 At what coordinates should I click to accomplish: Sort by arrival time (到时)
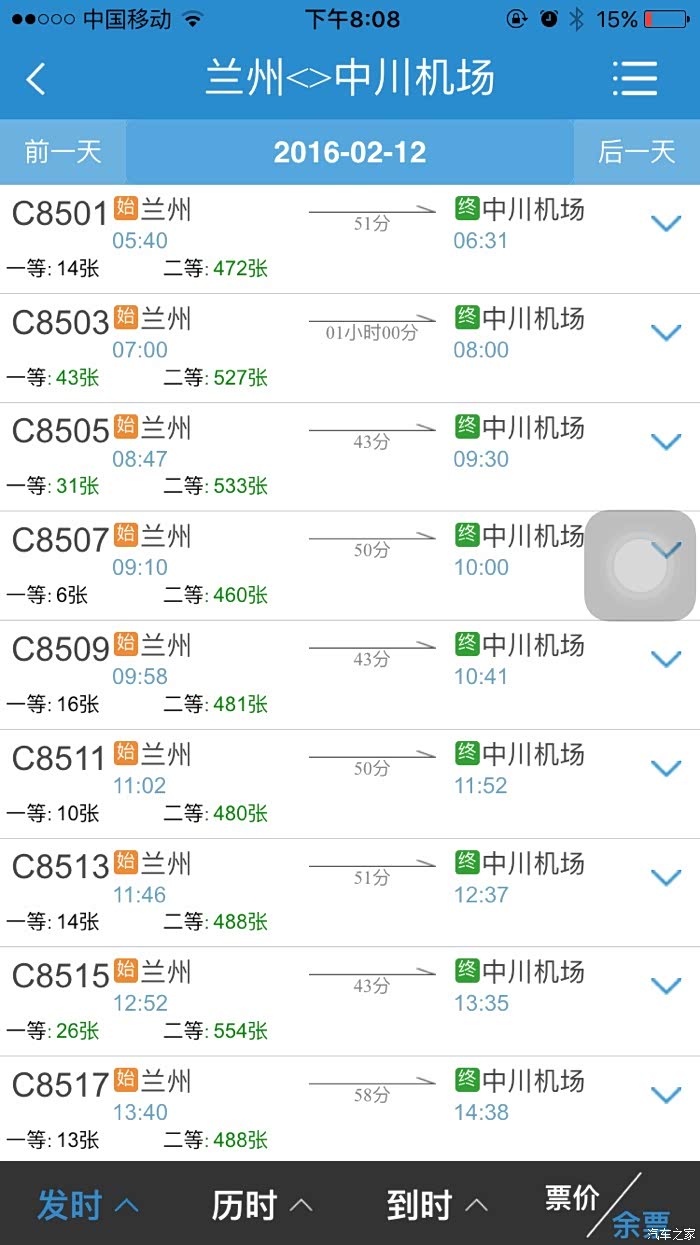437,1205
